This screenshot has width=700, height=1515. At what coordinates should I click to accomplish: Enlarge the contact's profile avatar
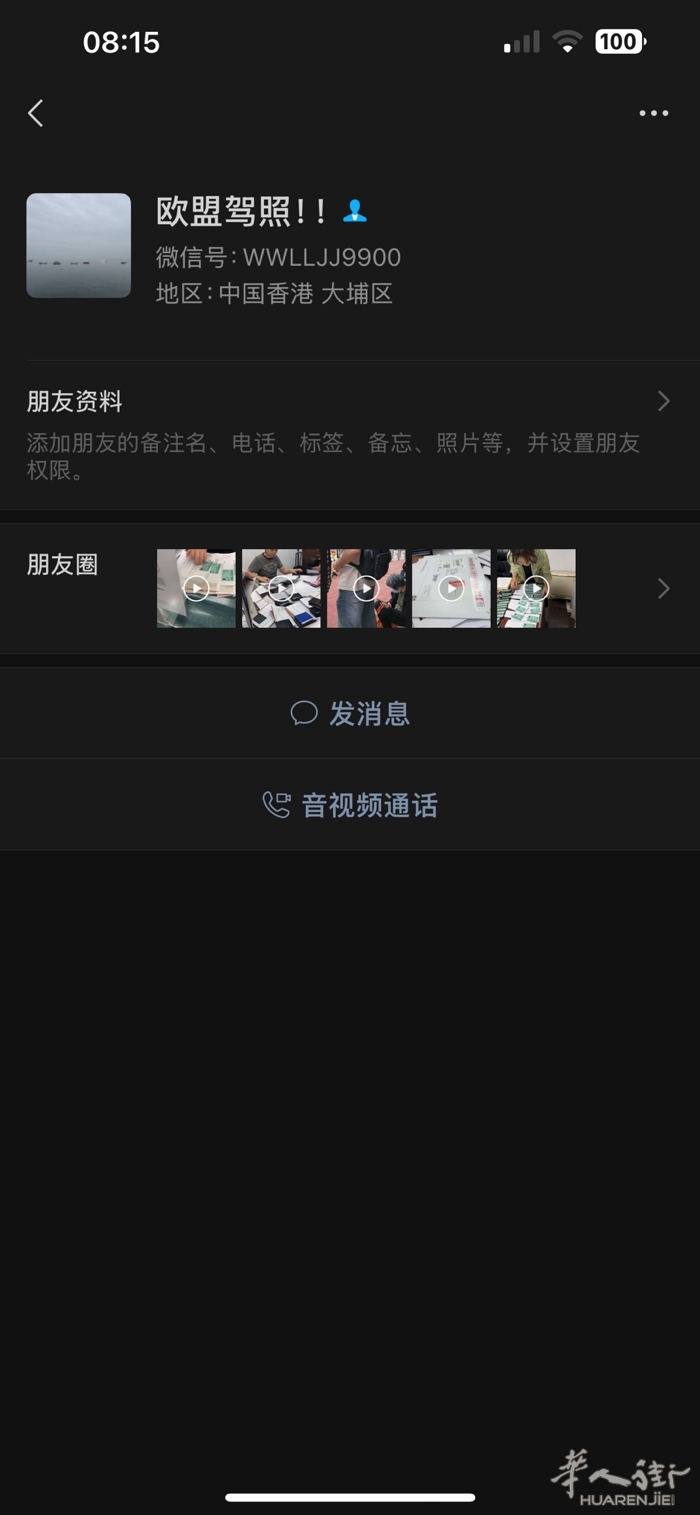78,245
